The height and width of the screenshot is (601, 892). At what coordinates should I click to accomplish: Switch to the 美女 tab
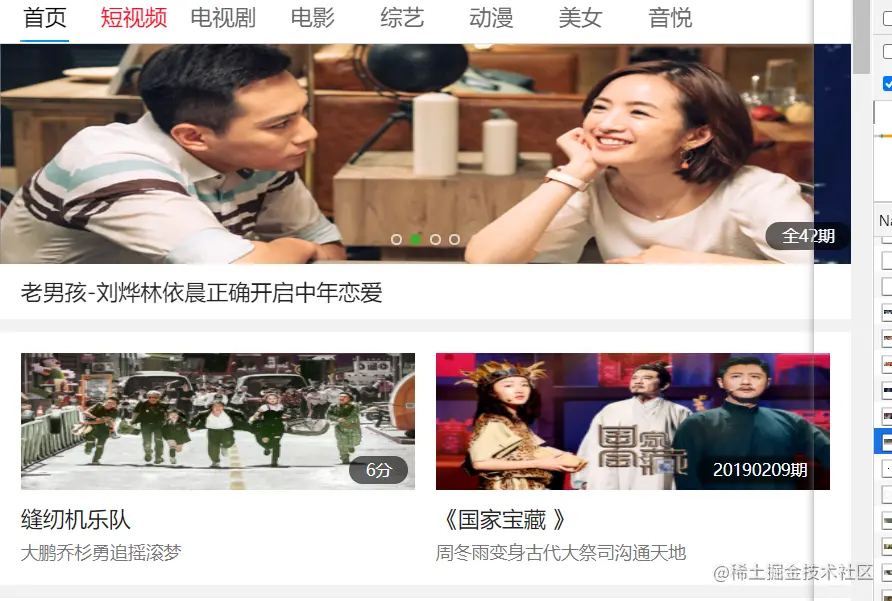[581, 18]
